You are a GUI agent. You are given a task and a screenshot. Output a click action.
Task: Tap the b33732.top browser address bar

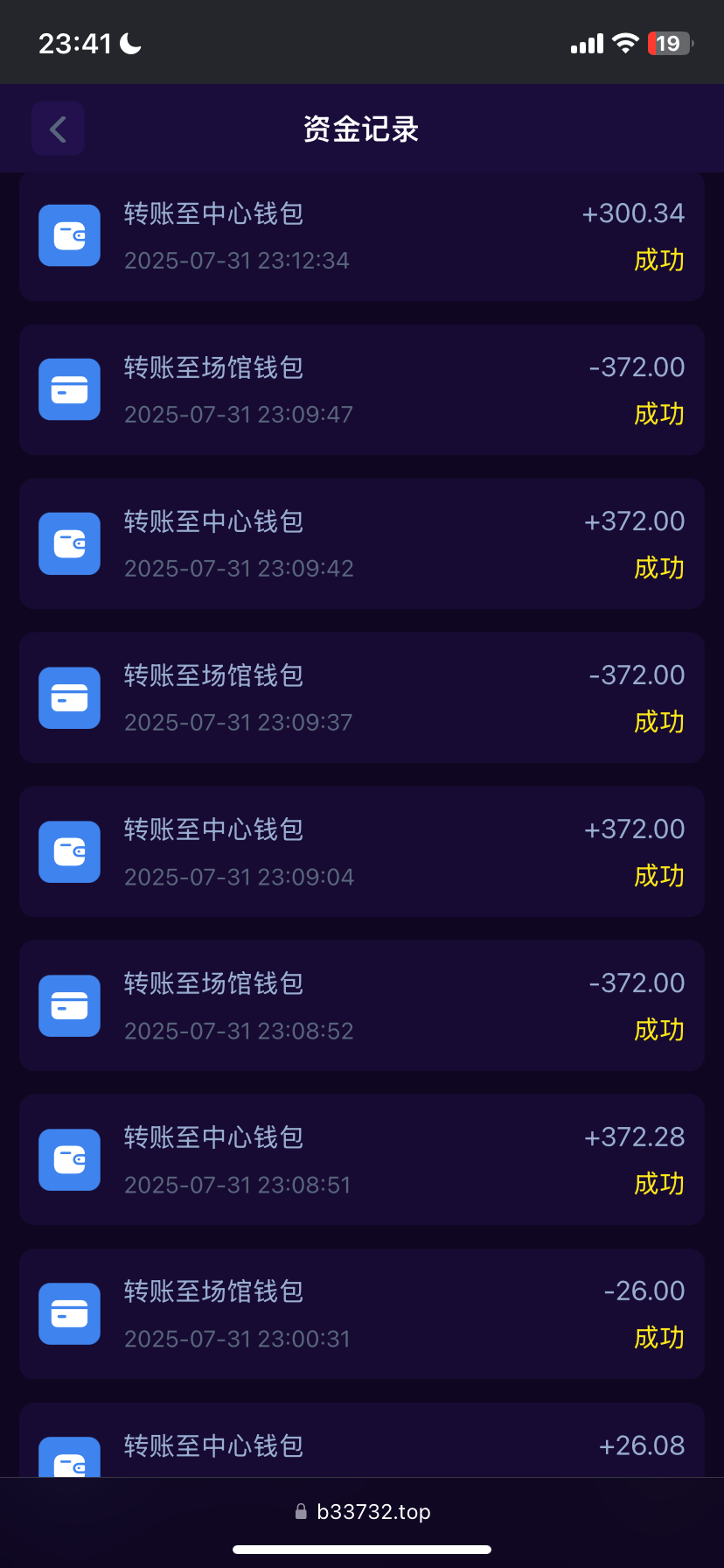point(362,1512)
